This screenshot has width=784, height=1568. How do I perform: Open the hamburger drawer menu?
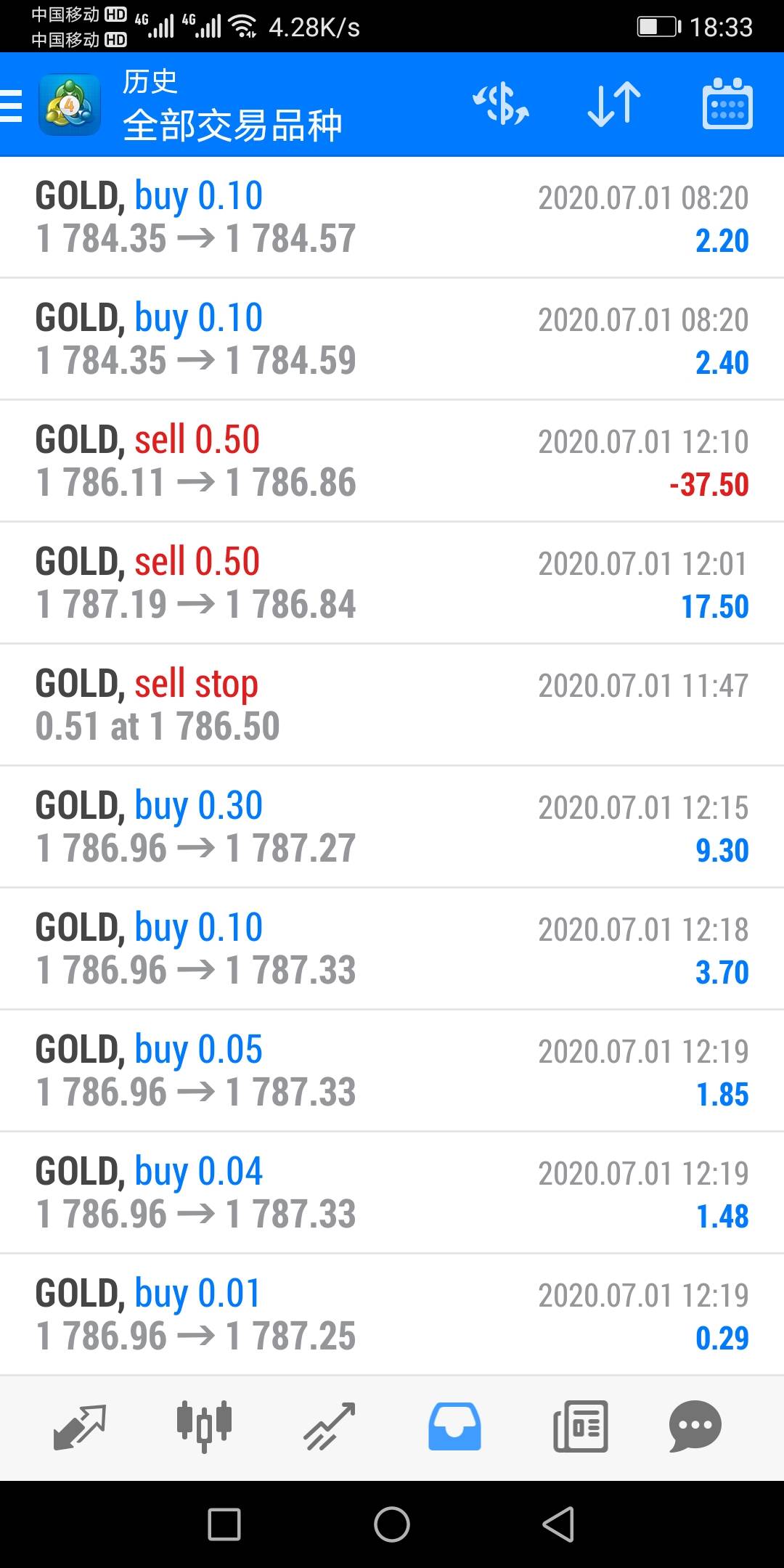coord(12,105)
